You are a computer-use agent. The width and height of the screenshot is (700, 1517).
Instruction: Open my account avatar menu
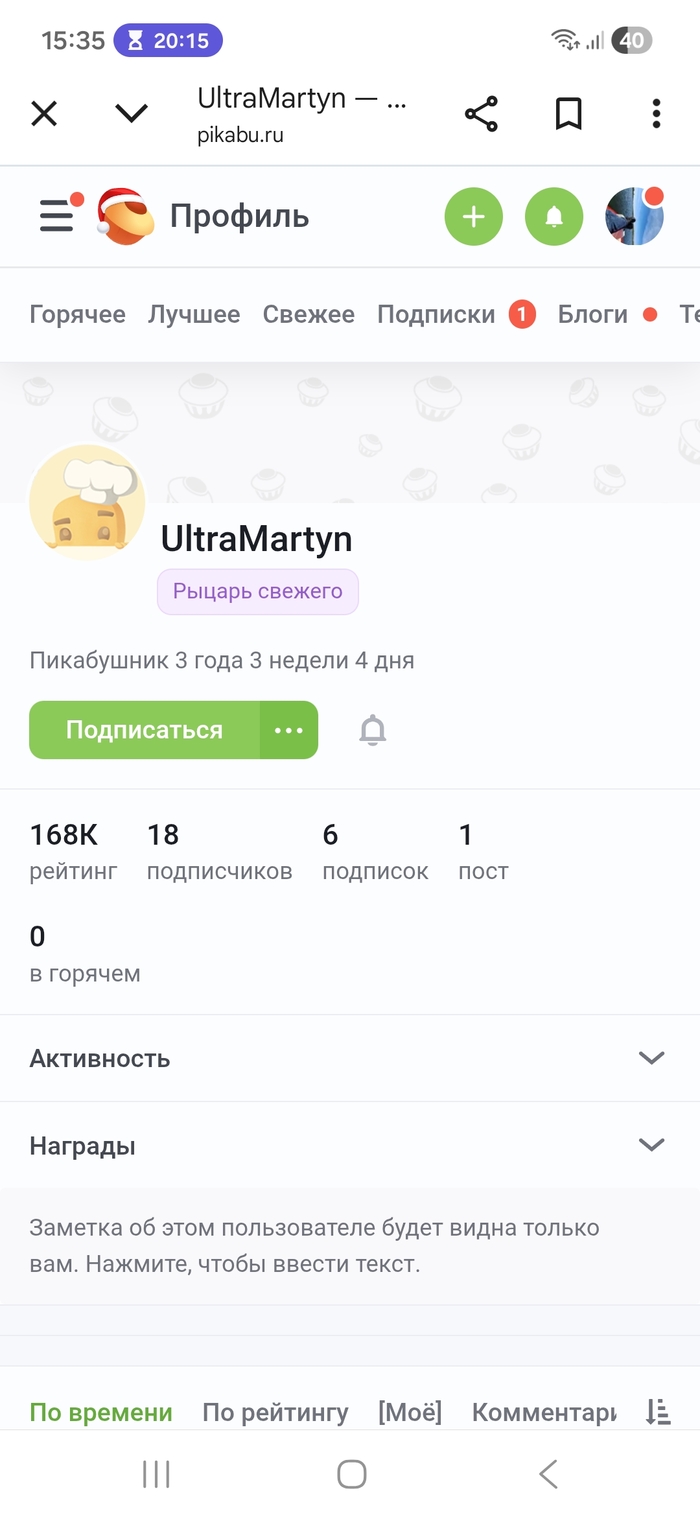[x=634, y=216]
